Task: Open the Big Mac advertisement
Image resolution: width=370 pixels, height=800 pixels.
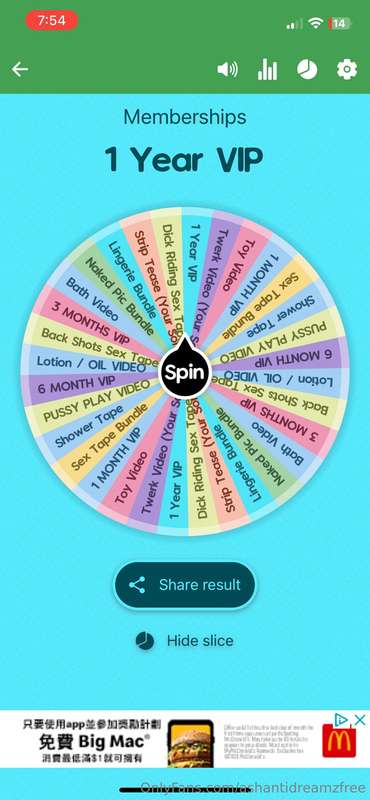Action: pyautogui.click(x=184, y=739)
